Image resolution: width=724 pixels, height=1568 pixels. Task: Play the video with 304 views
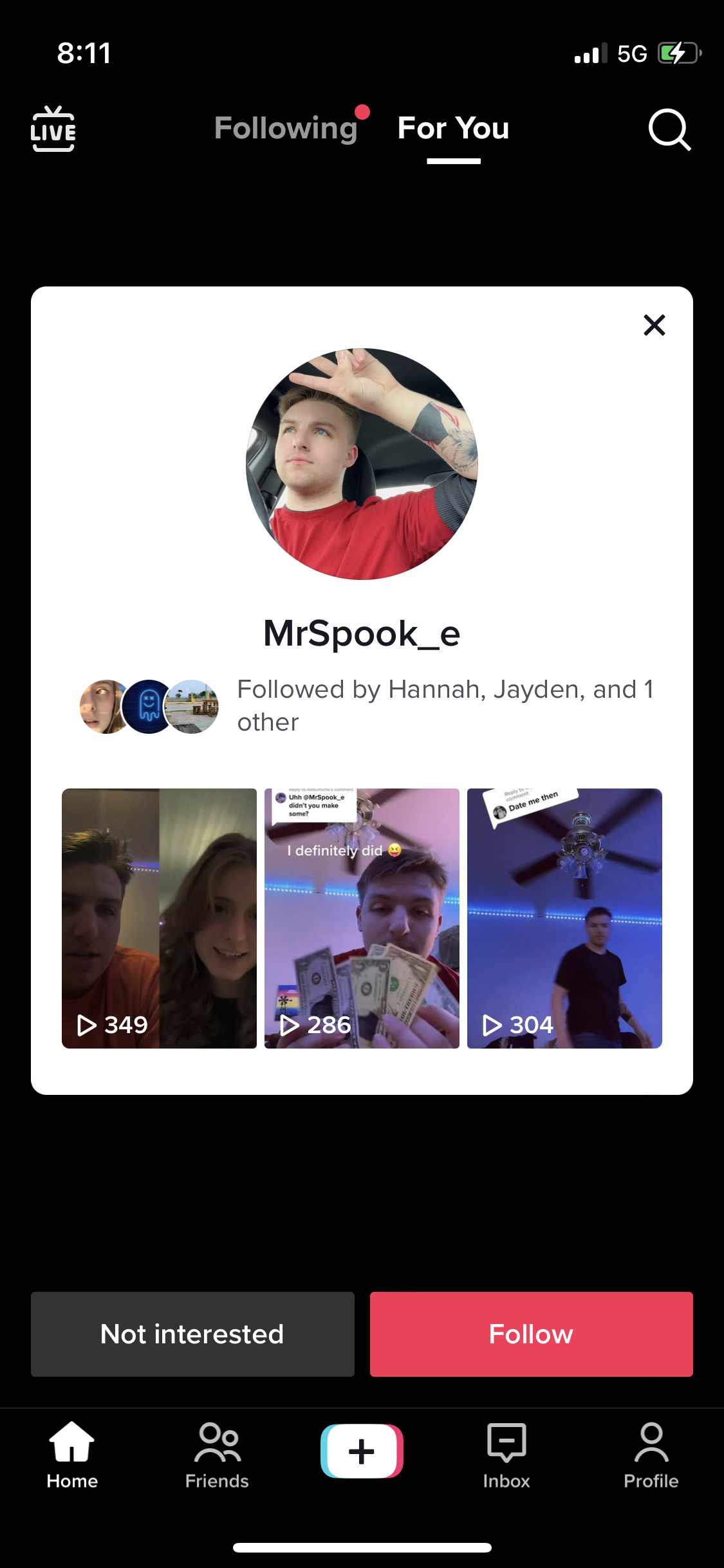point(564,918)
